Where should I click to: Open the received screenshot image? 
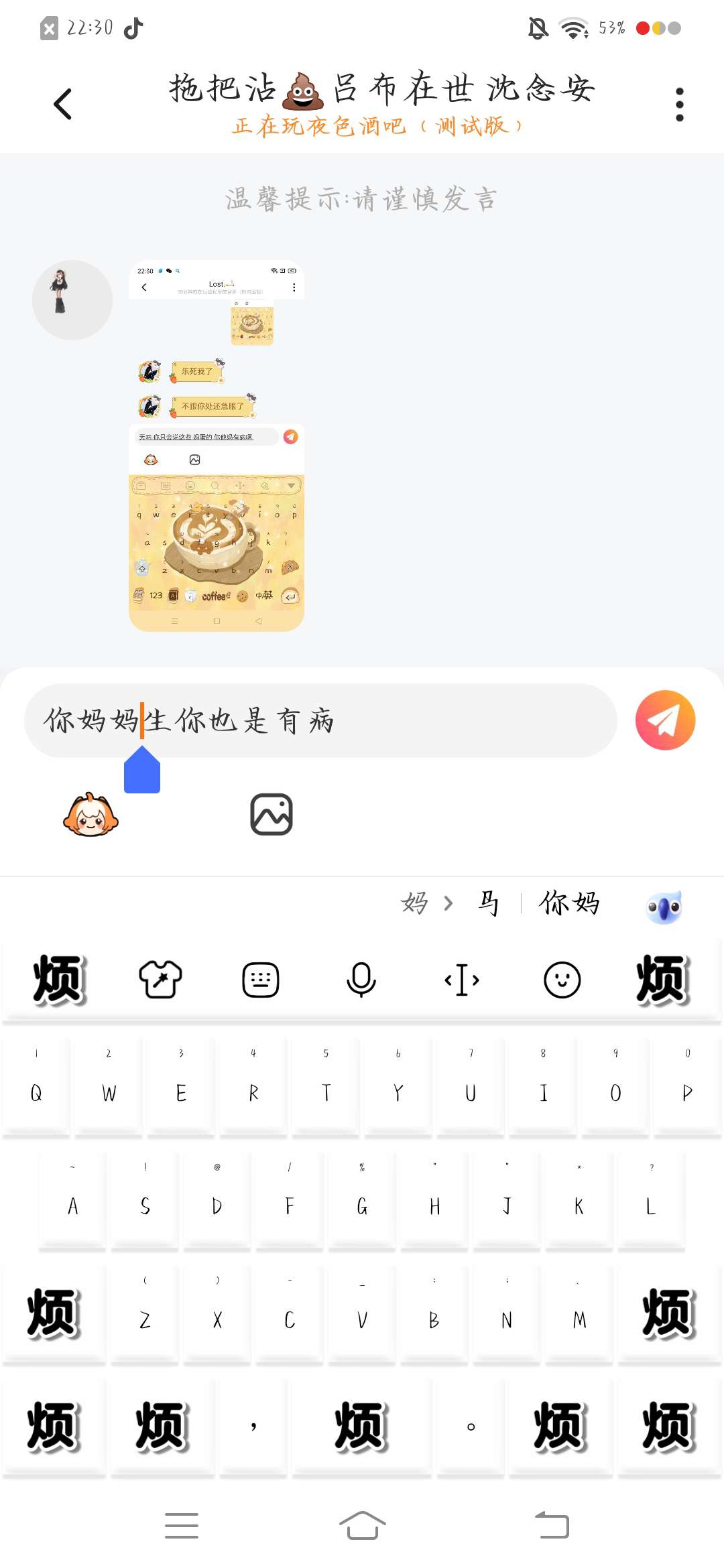pyautogui.click(x=217, y=446)
